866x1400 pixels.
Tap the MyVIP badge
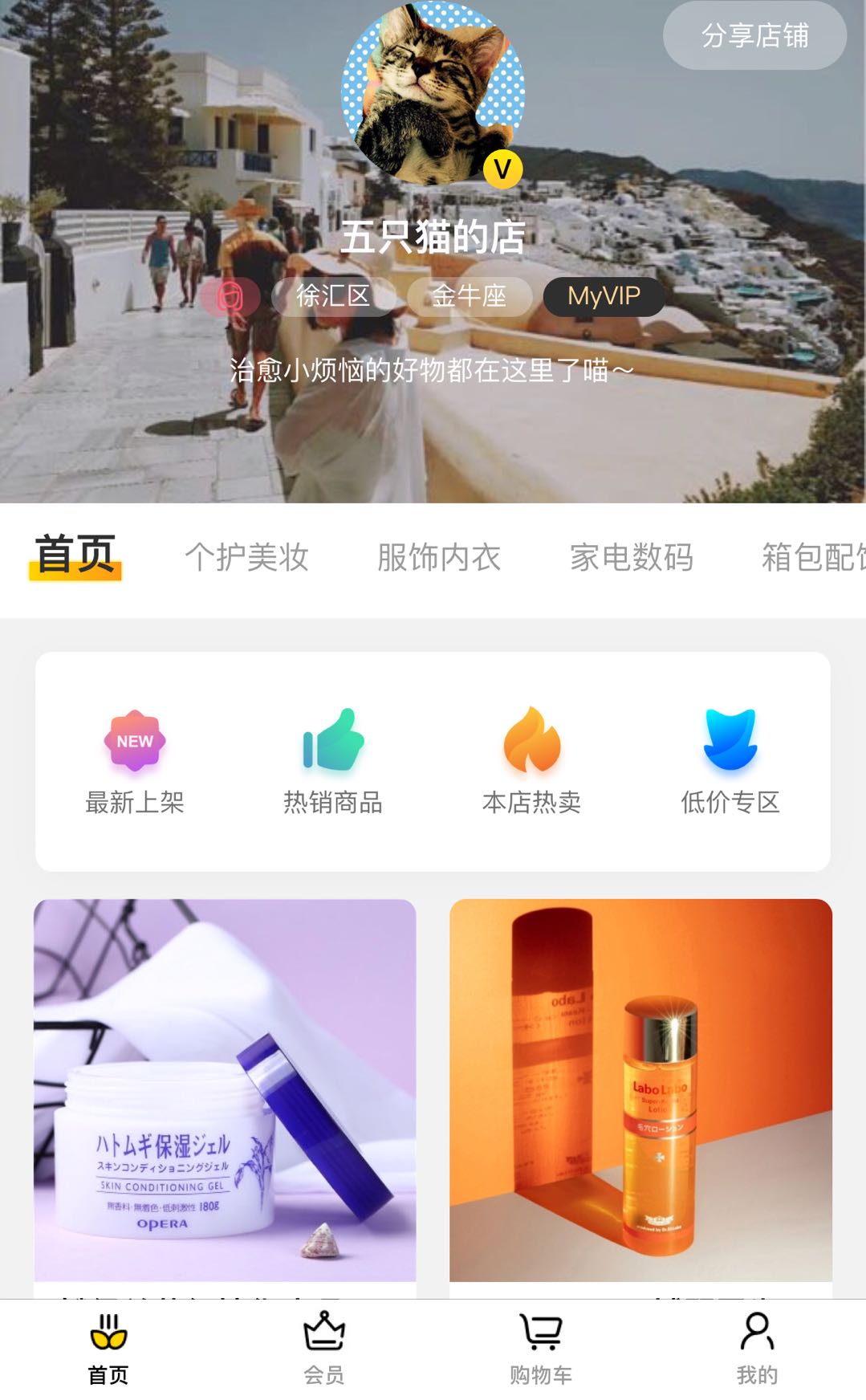point(604,296)
